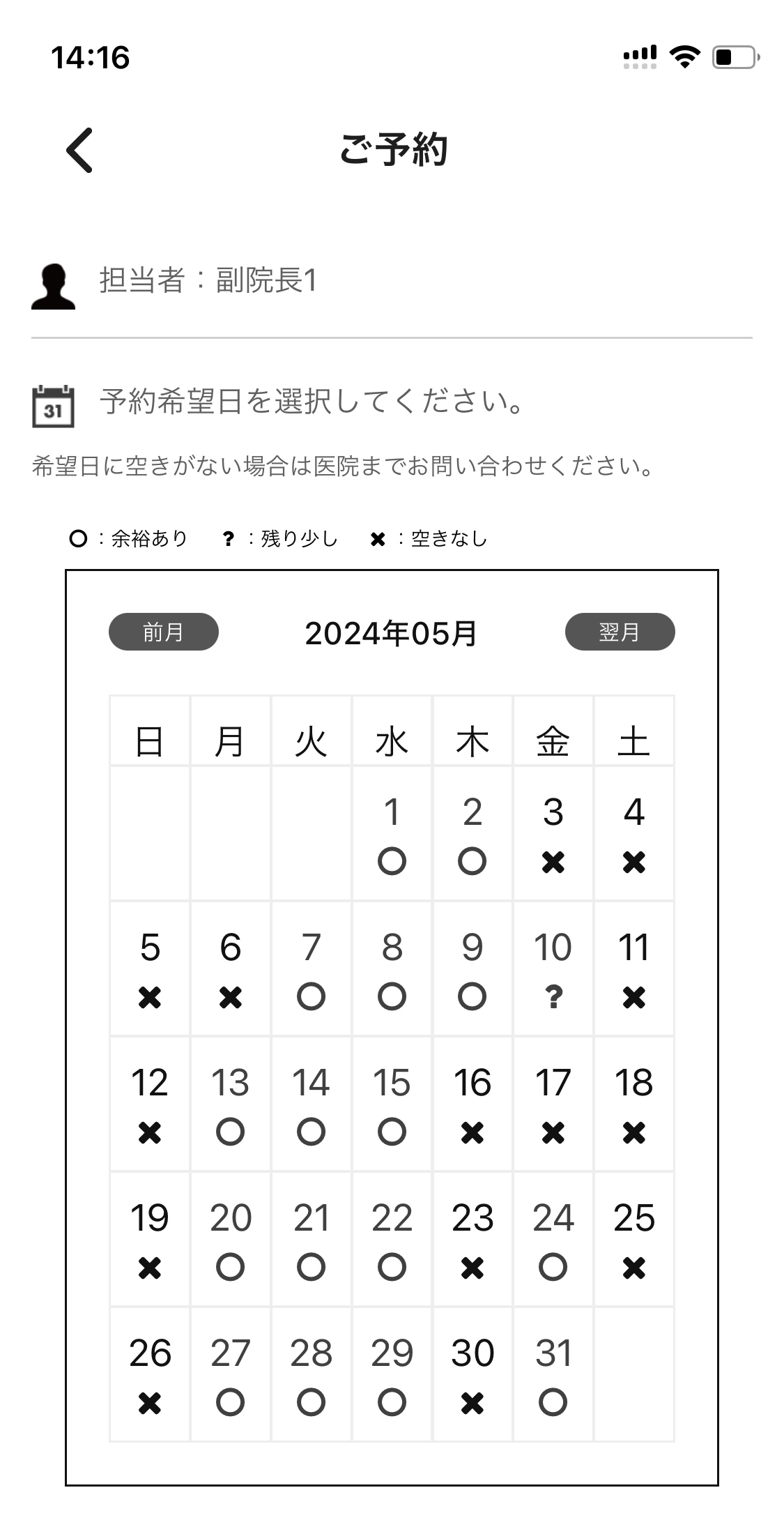Click the ? mark under May 10
This screenshot has width=784, height=1527.
[x=553, y=997]
